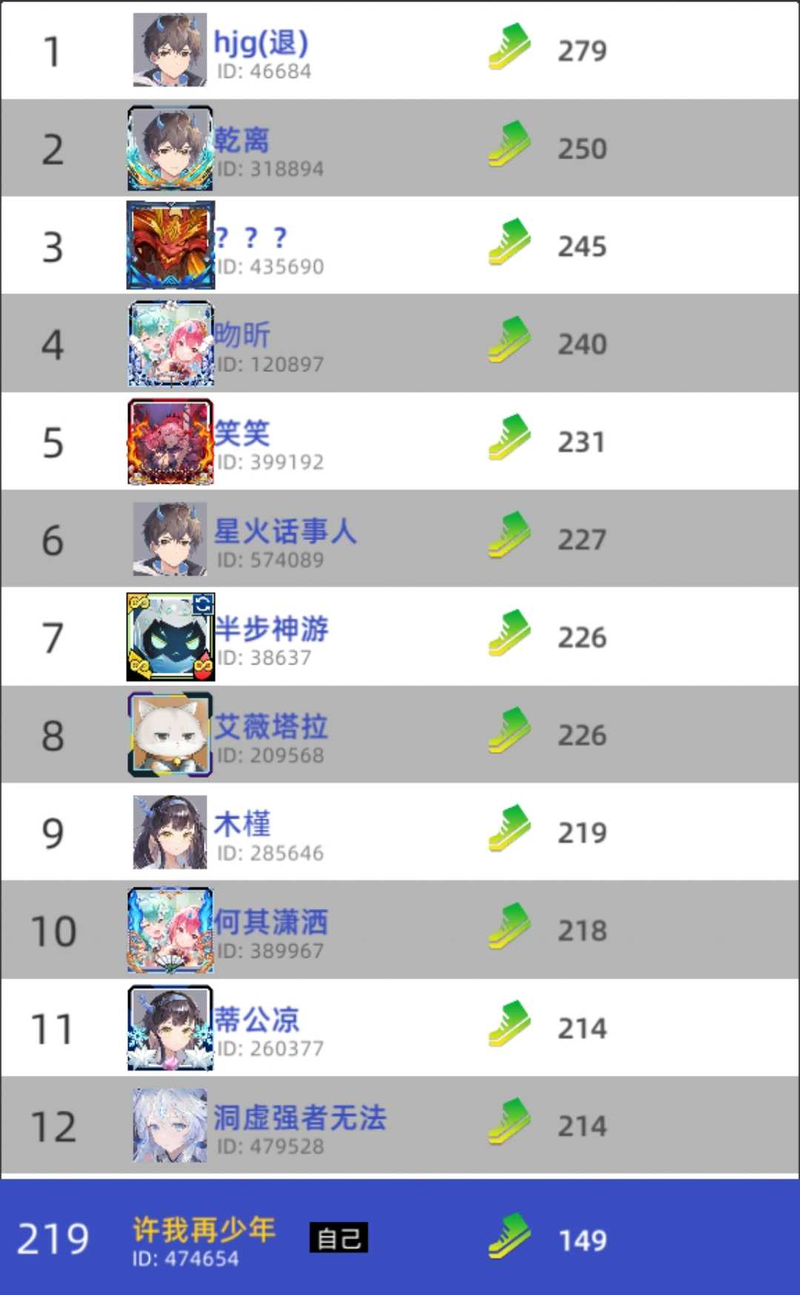Select player 吻昕 in the ranking
This screenshot has height=1295, width=800.
(x=243, y=336)
